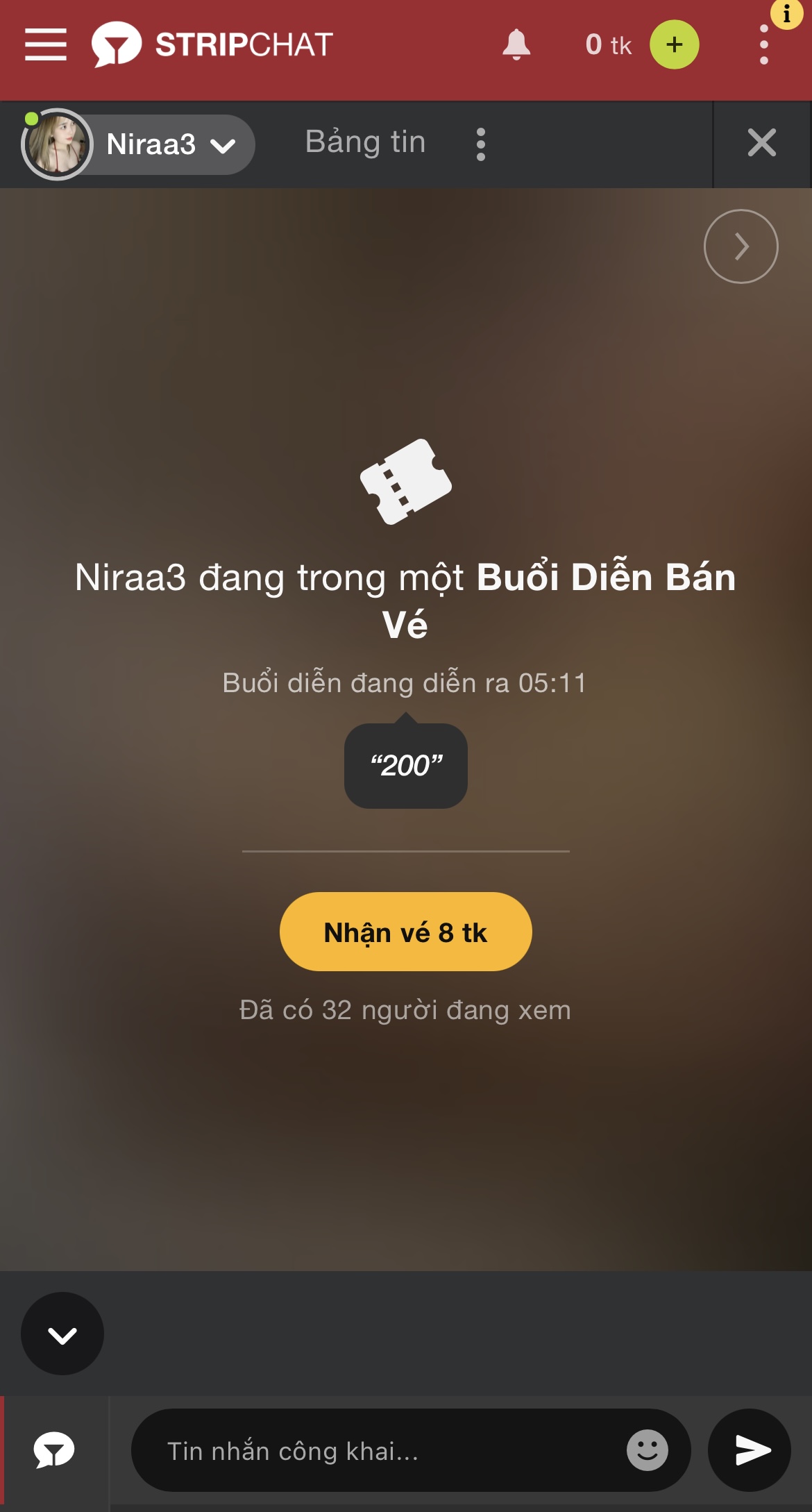Collapse chat with the down chevron button

point(62,1334)
